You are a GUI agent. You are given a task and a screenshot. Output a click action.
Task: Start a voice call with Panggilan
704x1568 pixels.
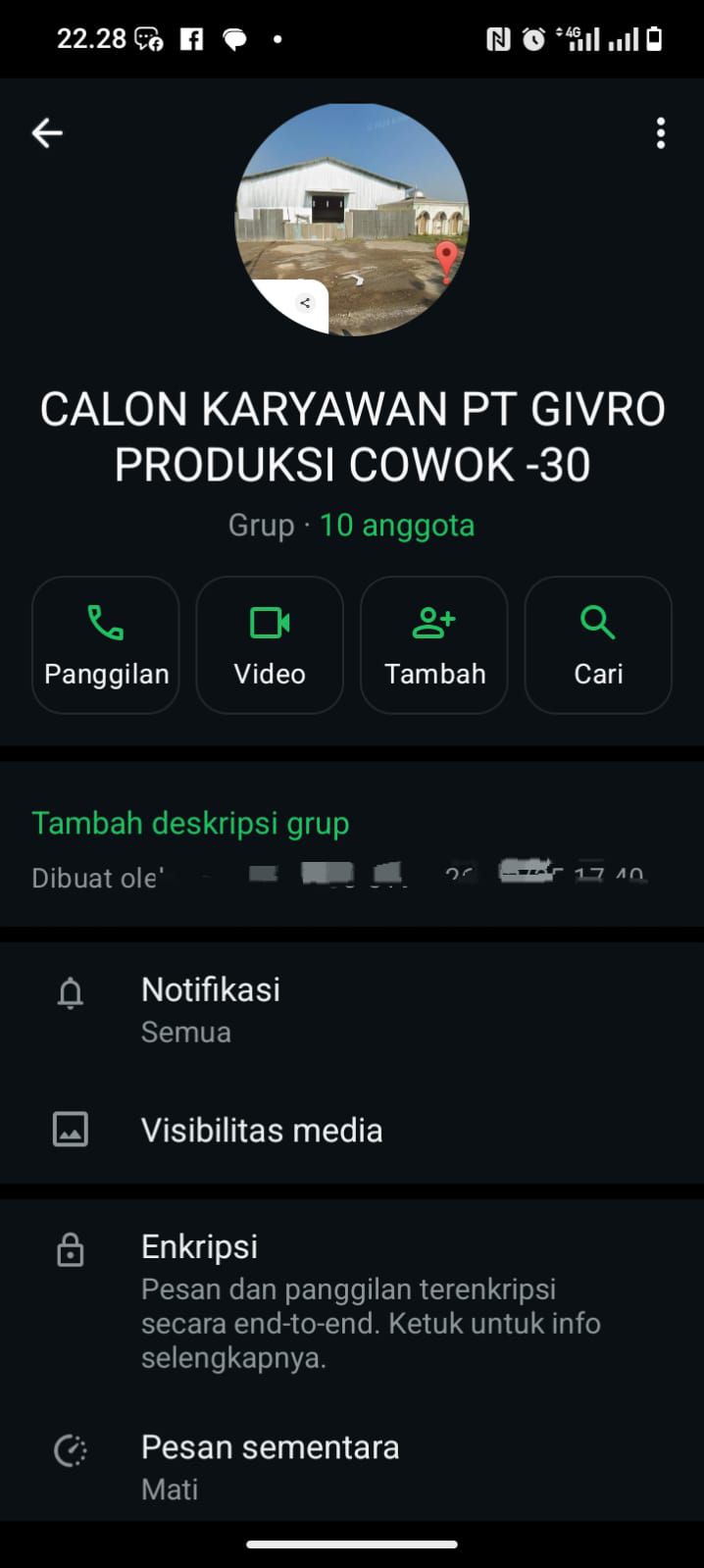(106, 644)
